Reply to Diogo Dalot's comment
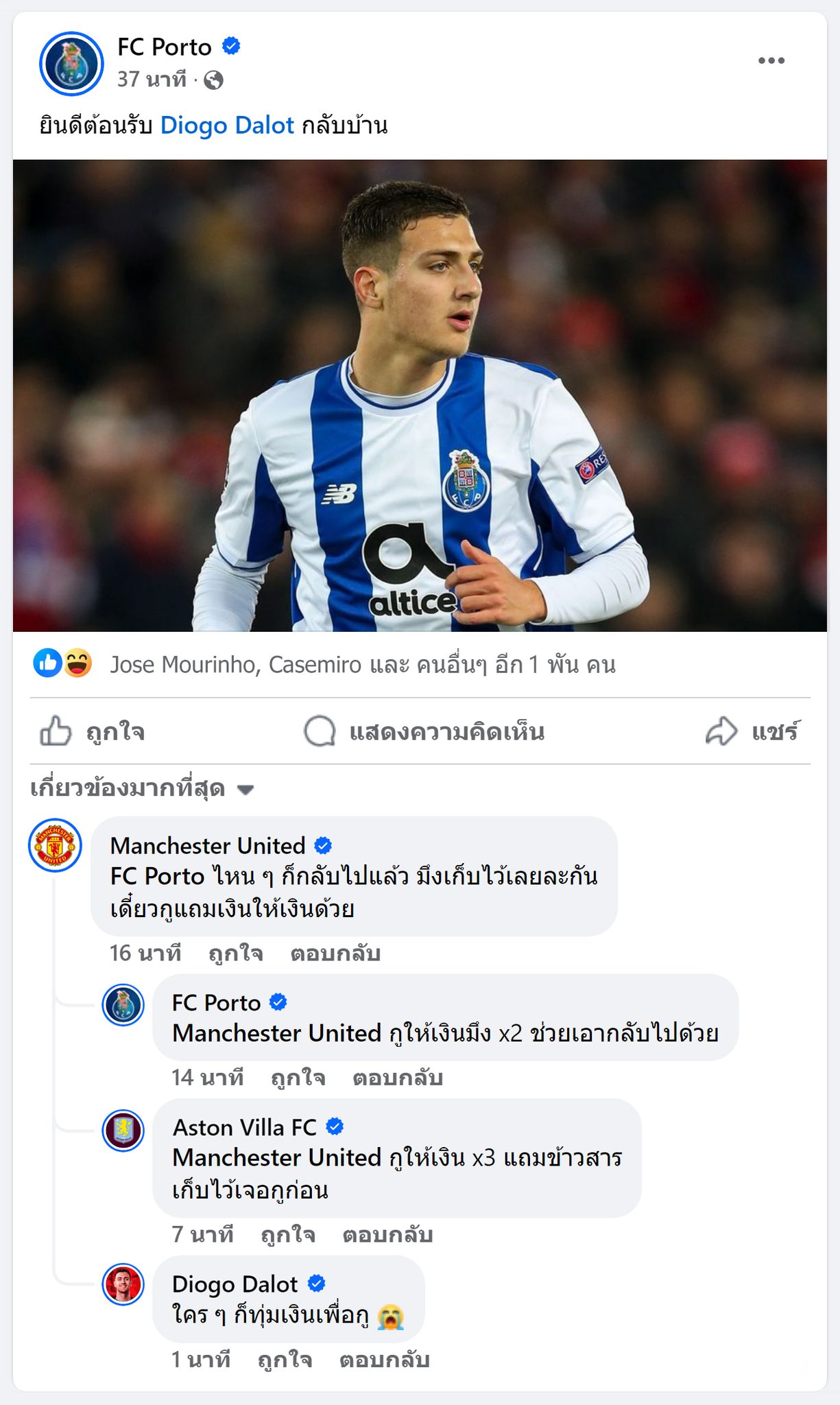Screen dimensions: 840x1405 coord(384,1359)
